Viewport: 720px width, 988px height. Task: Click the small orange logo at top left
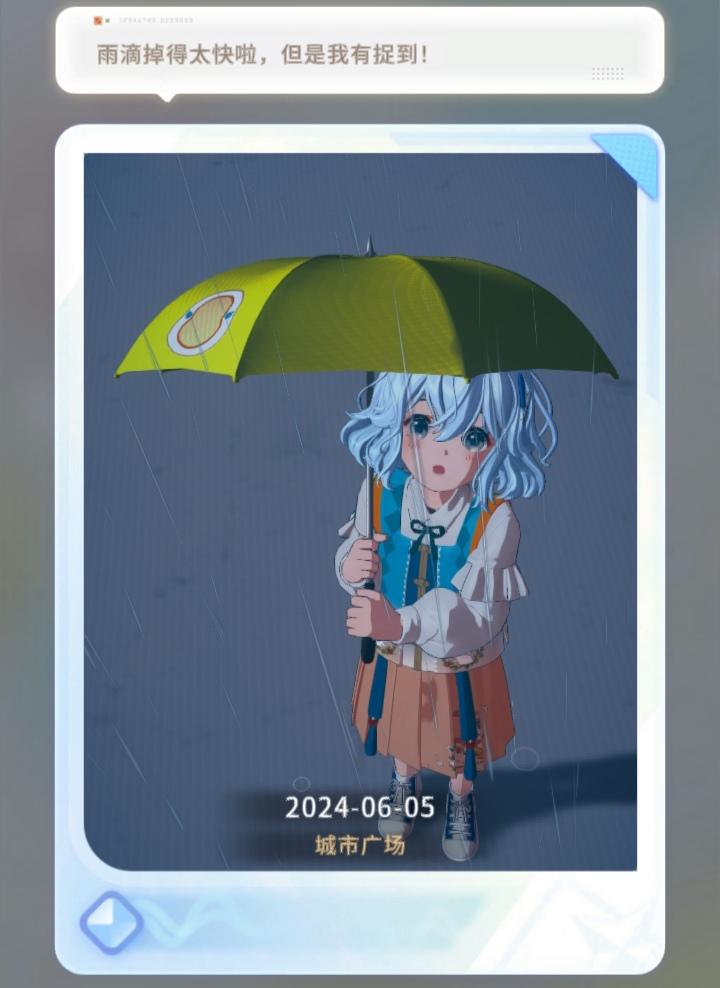coord(99,17)
